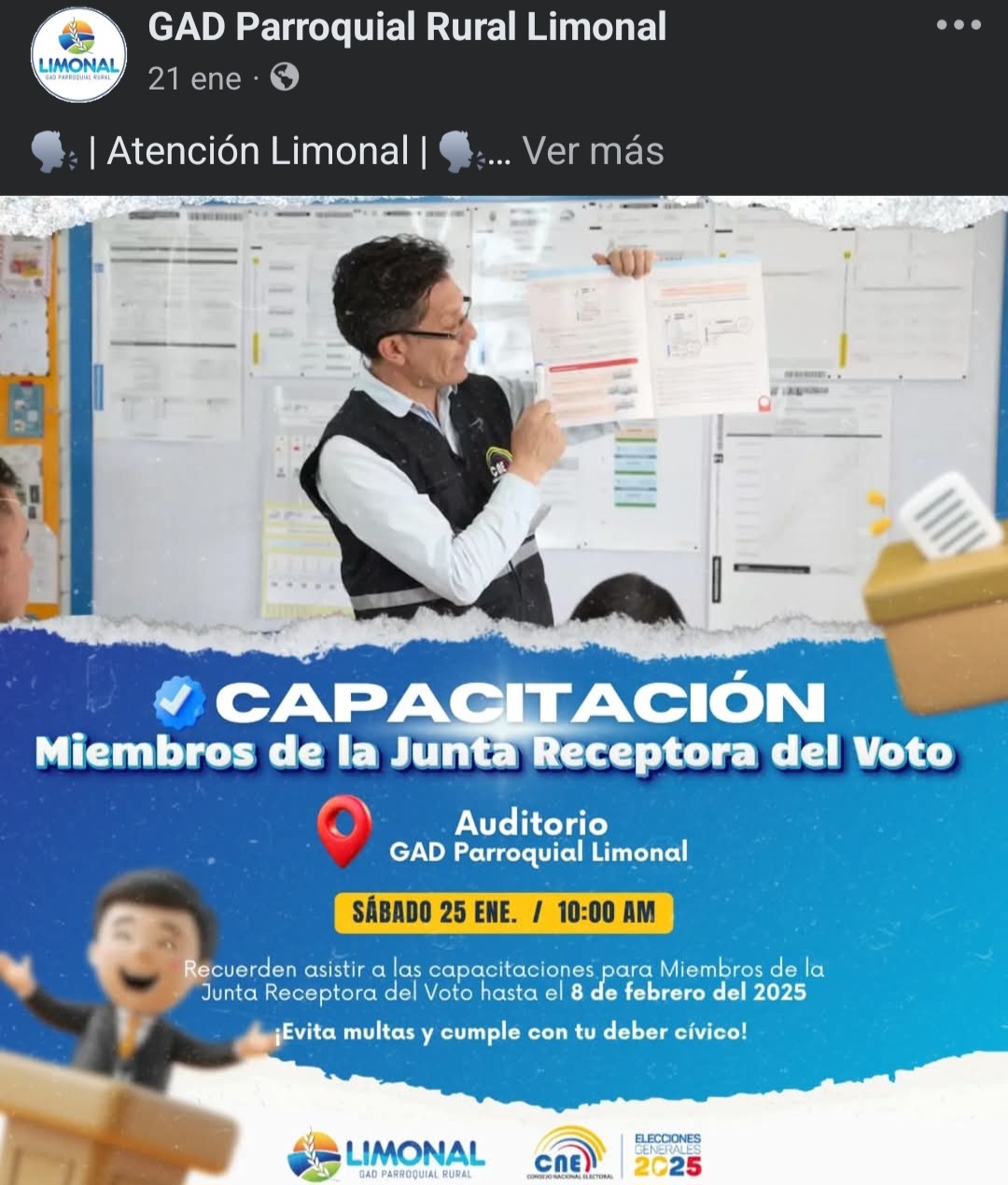Open the post's three-dot overflow menu
1008x1185 pixels.
coord(959,25)
